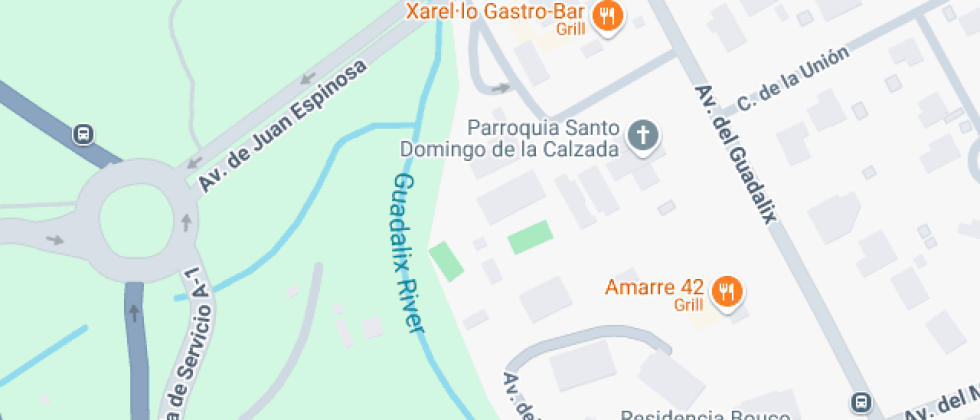
Task: Open Xarel·lo Gastro-Bar restaurant marker
Action: click(608, 16)
